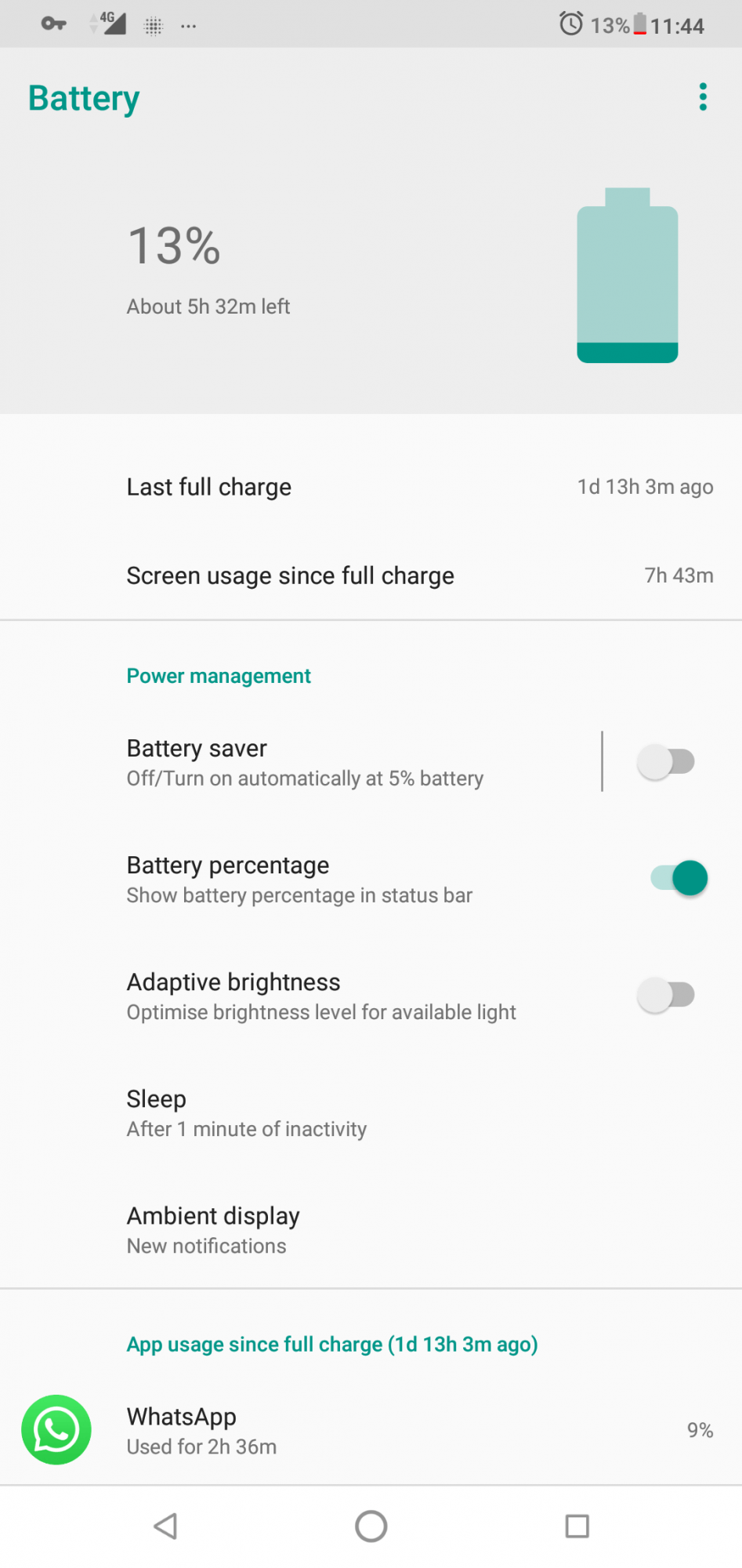Viewport: 742px width, 1568px height.
Task: Turn on the Battery saver switch
Action: tap(667, 762)
